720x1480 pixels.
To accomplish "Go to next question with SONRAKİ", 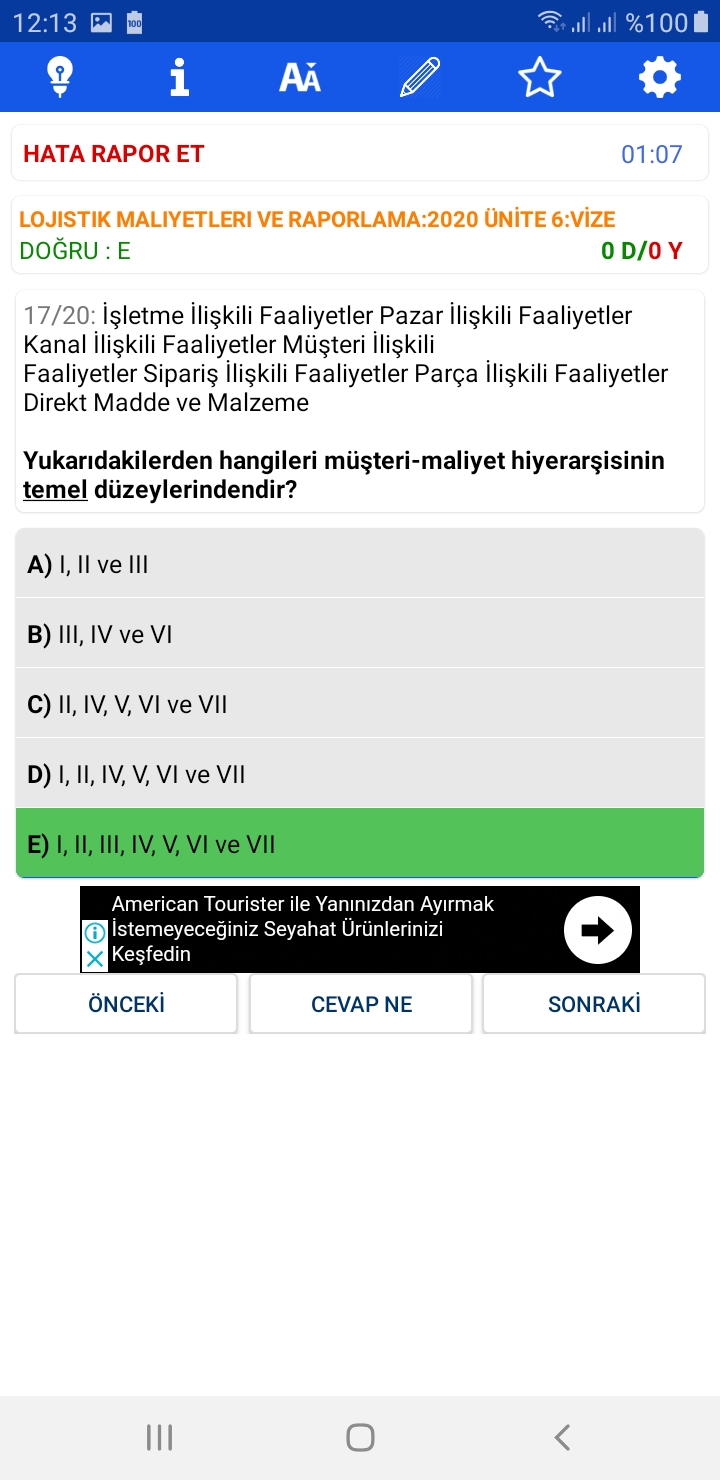I will coord(594,1004).
